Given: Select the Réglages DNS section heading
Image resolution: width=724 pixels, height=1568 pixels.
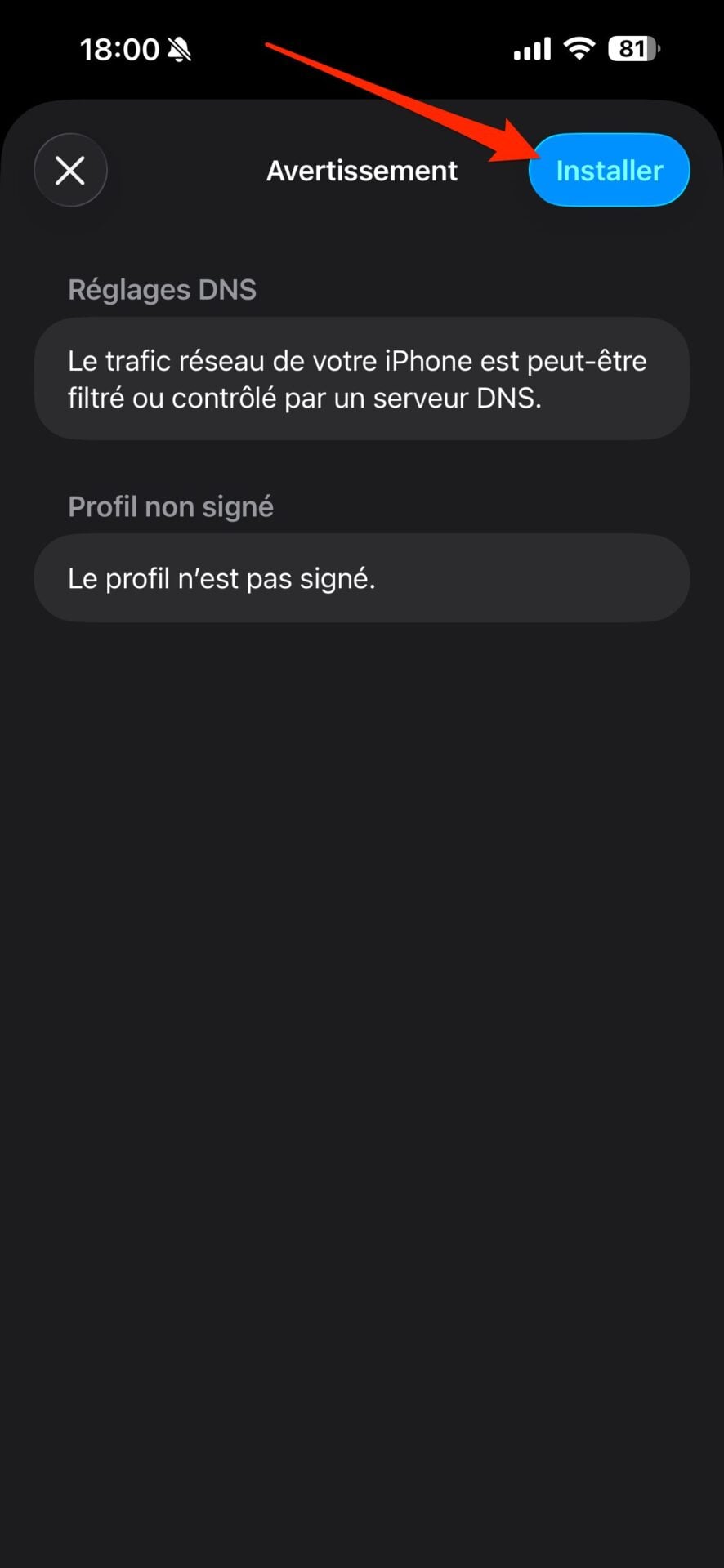Looking at the screenshot, I should click(162, 289).
